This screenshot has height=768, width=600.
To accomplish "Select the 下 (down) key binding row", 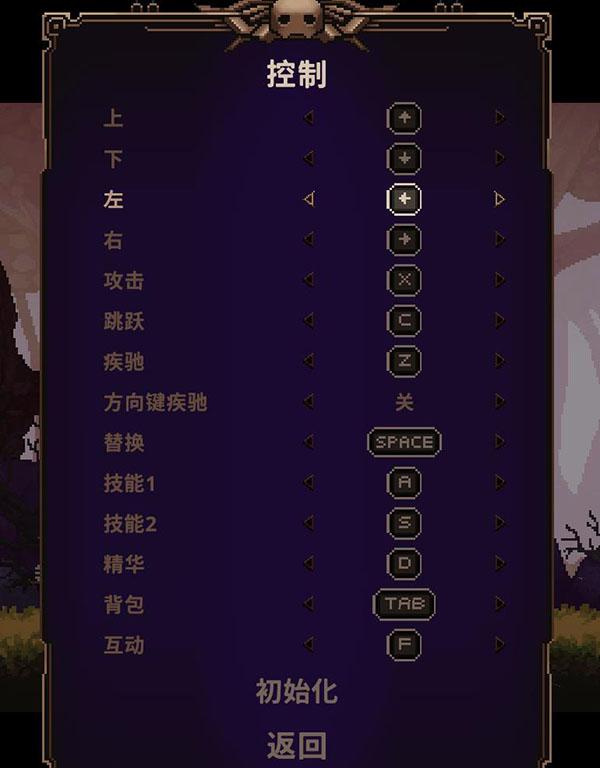I will (x=113, y=159).
